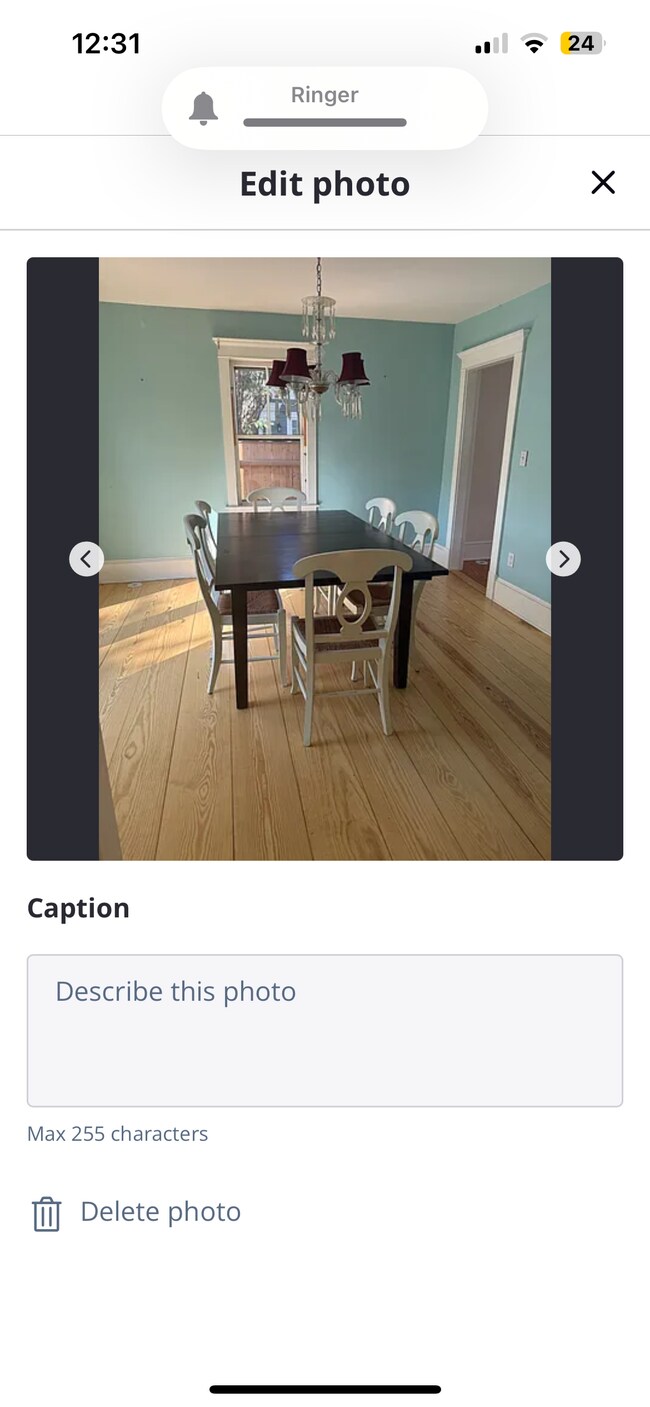Focus the 'Describe this photo' caption field
This screenshot has height=1407, width=650.
point(324,1030)
